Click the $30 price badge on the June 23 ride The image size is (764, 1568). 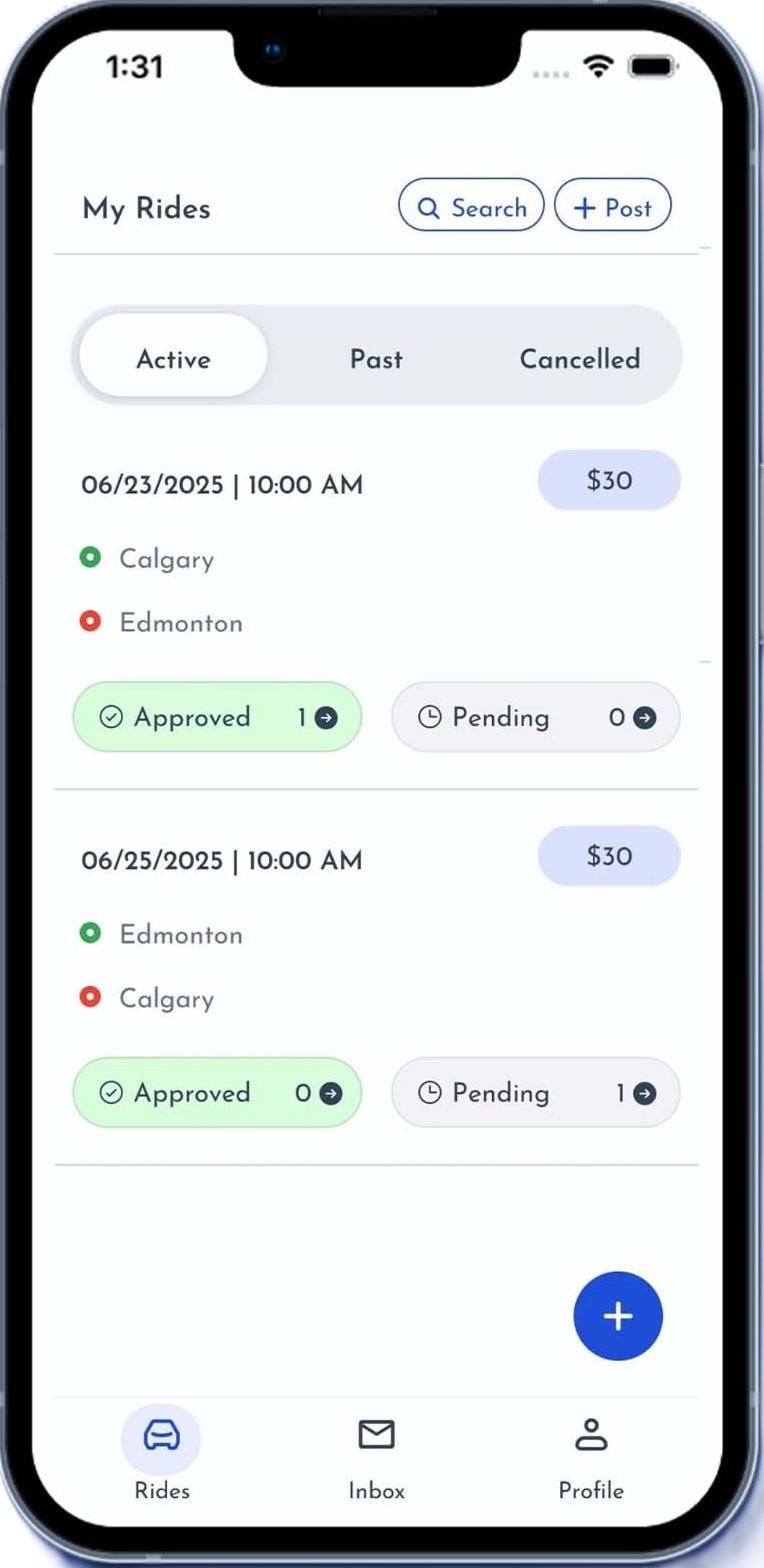(608, 480)
